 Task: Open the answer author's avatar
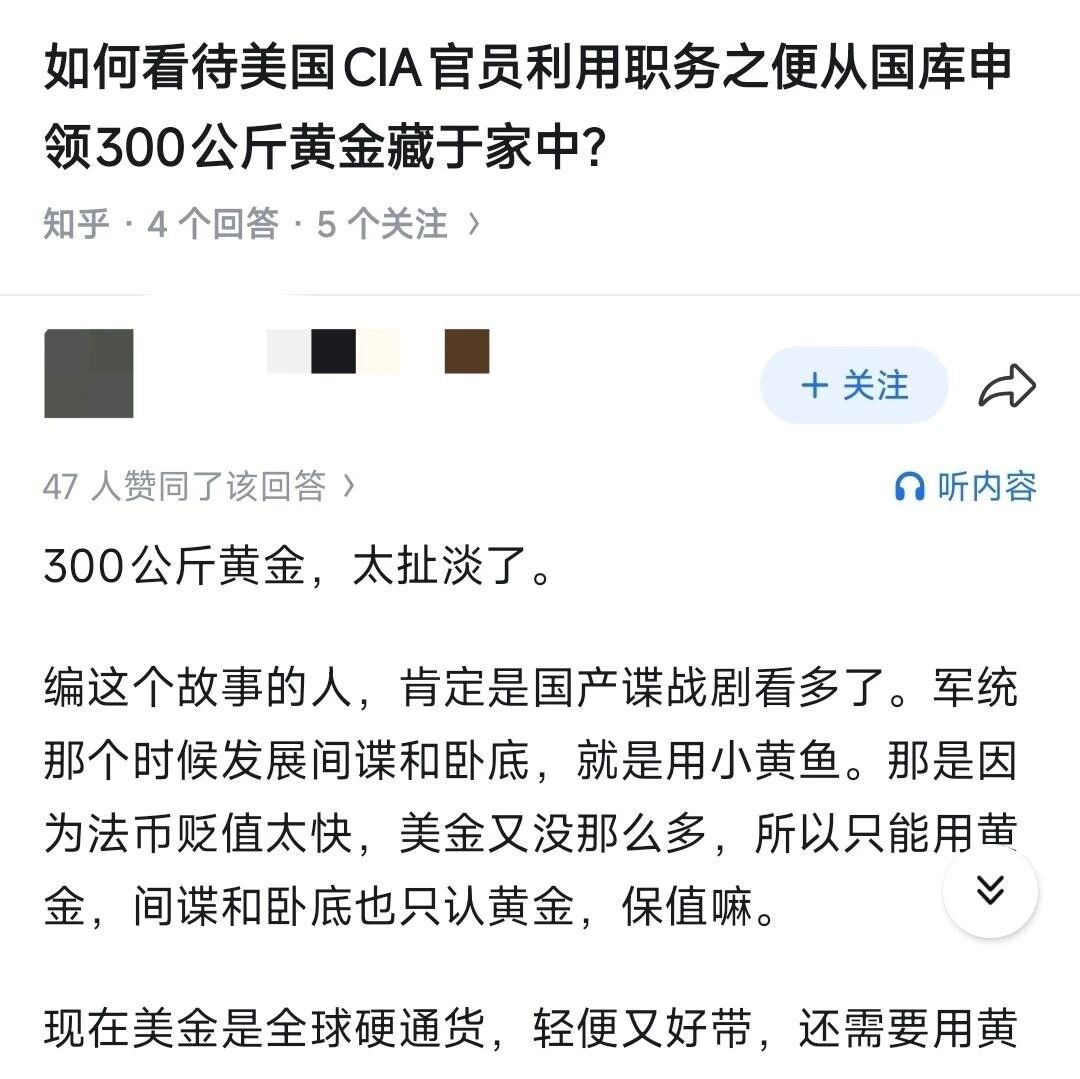pos(89,373)
